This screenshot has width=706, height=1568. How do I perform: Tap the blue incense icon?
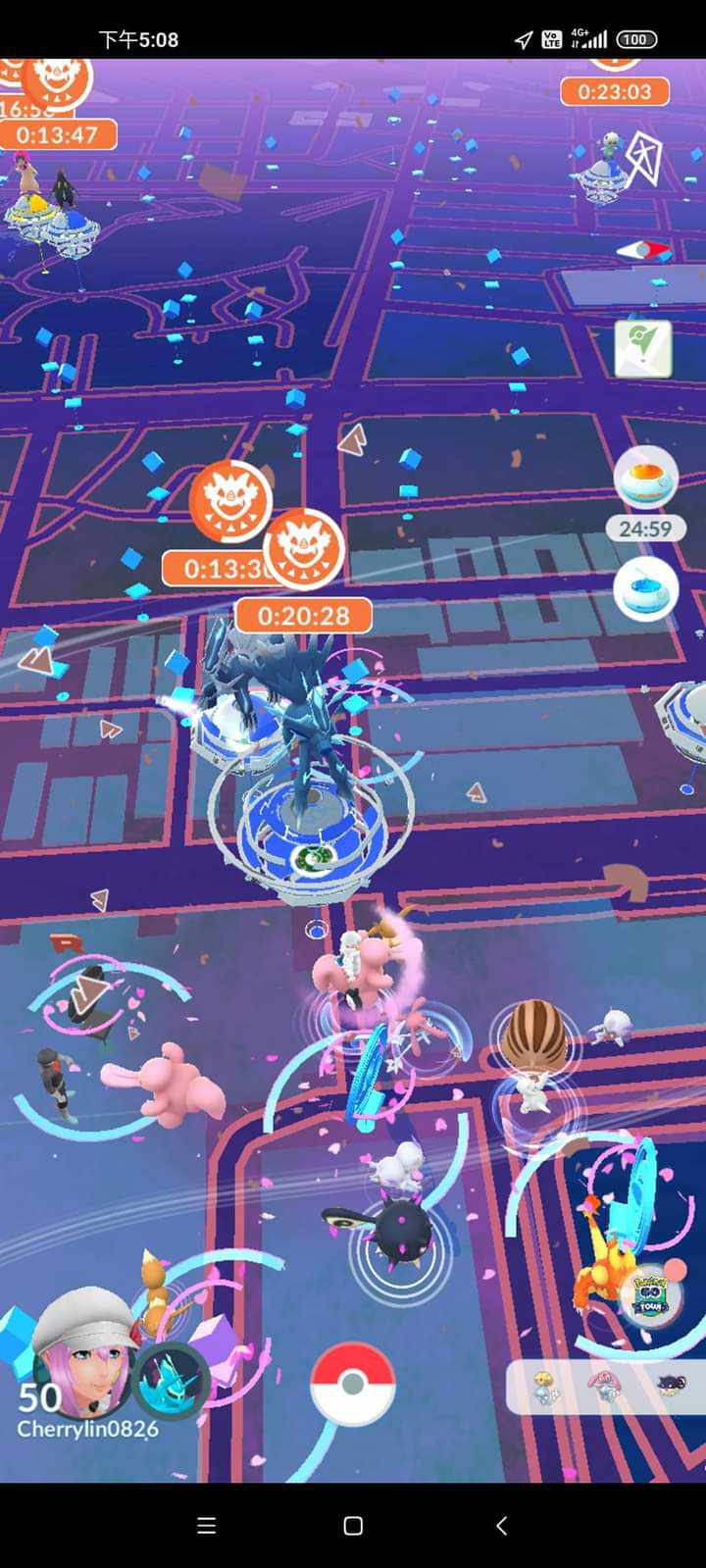click(x=645, y=590)
